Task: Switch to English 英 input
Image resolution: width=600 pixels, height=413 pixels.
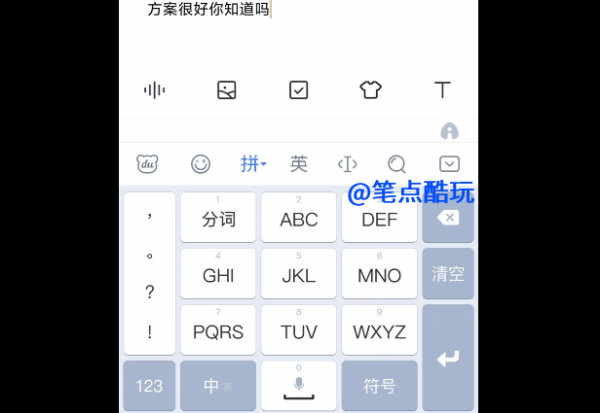Action: (x=299, y=164)
